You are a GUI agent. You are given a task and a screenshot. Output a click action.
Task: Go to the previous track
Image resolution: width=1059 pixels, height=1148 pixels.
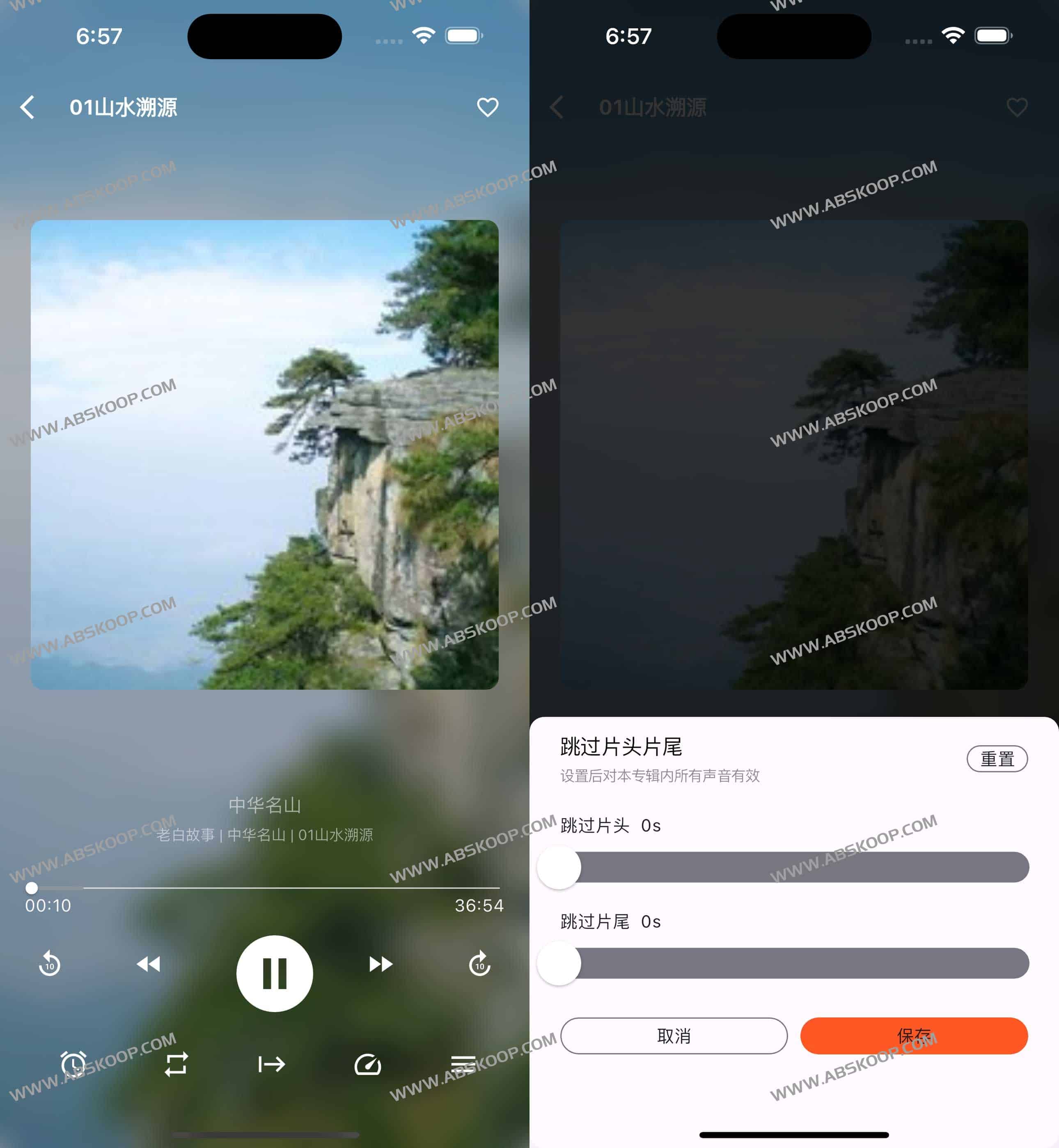coord(149,964)
